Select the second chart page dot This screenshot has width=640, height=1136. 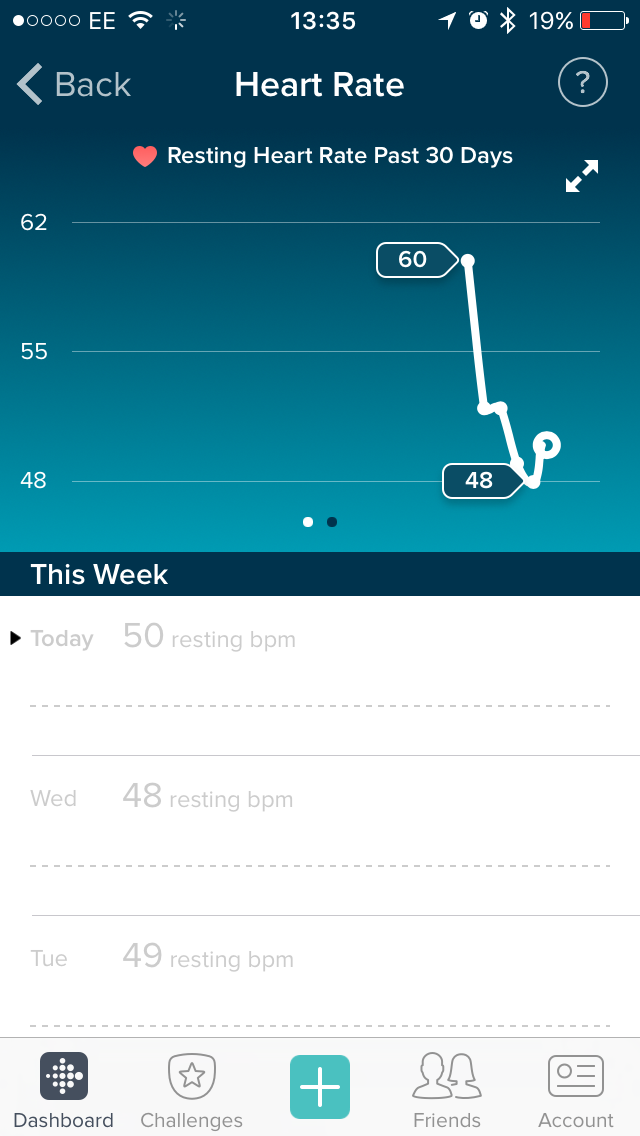click(x=332, y=522)
